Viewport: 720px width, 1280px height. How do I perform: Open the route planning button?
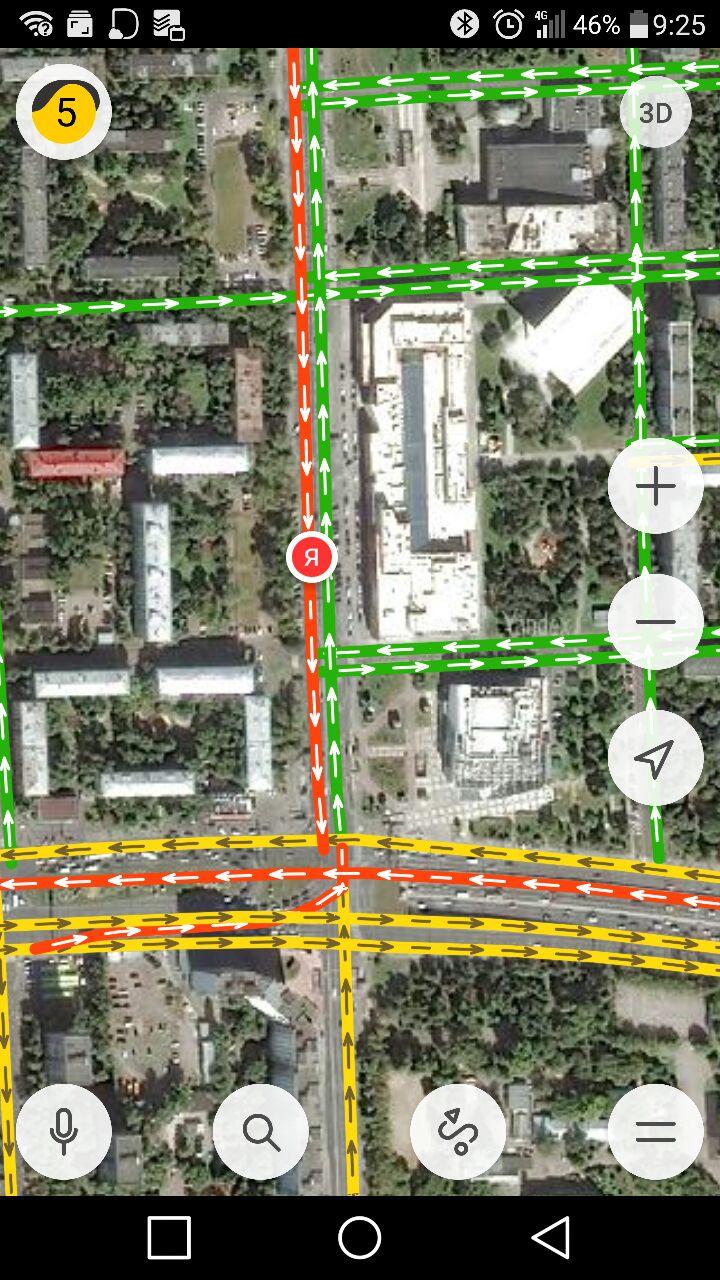458,1132
